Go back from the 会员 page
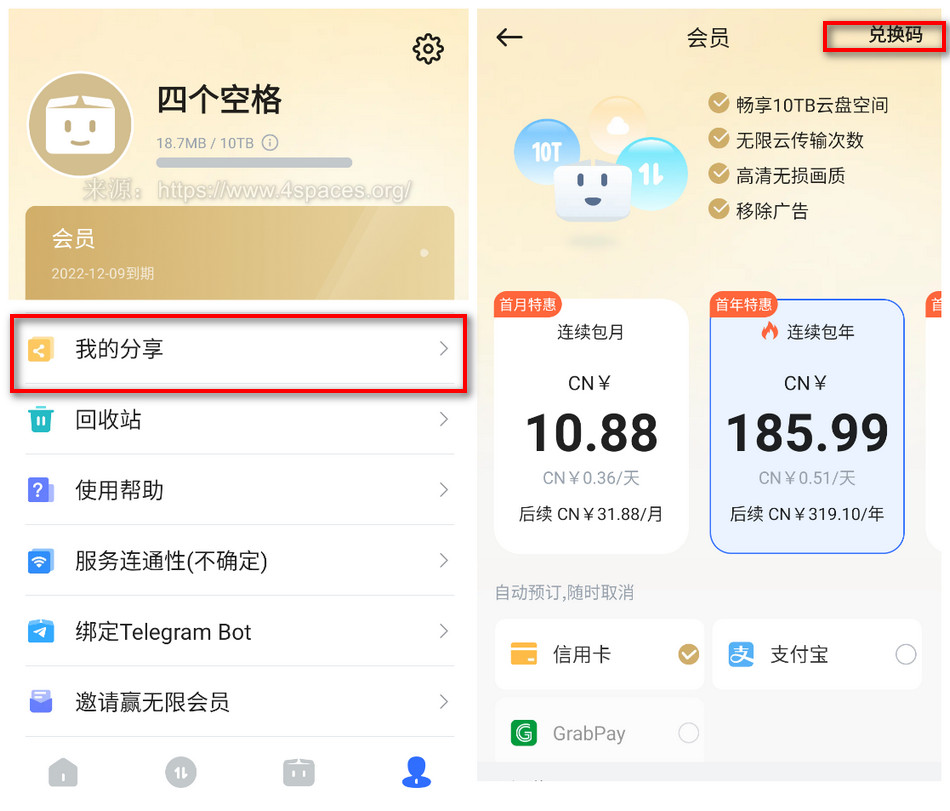Screen dimensions: 950x811 coord(510,38)
